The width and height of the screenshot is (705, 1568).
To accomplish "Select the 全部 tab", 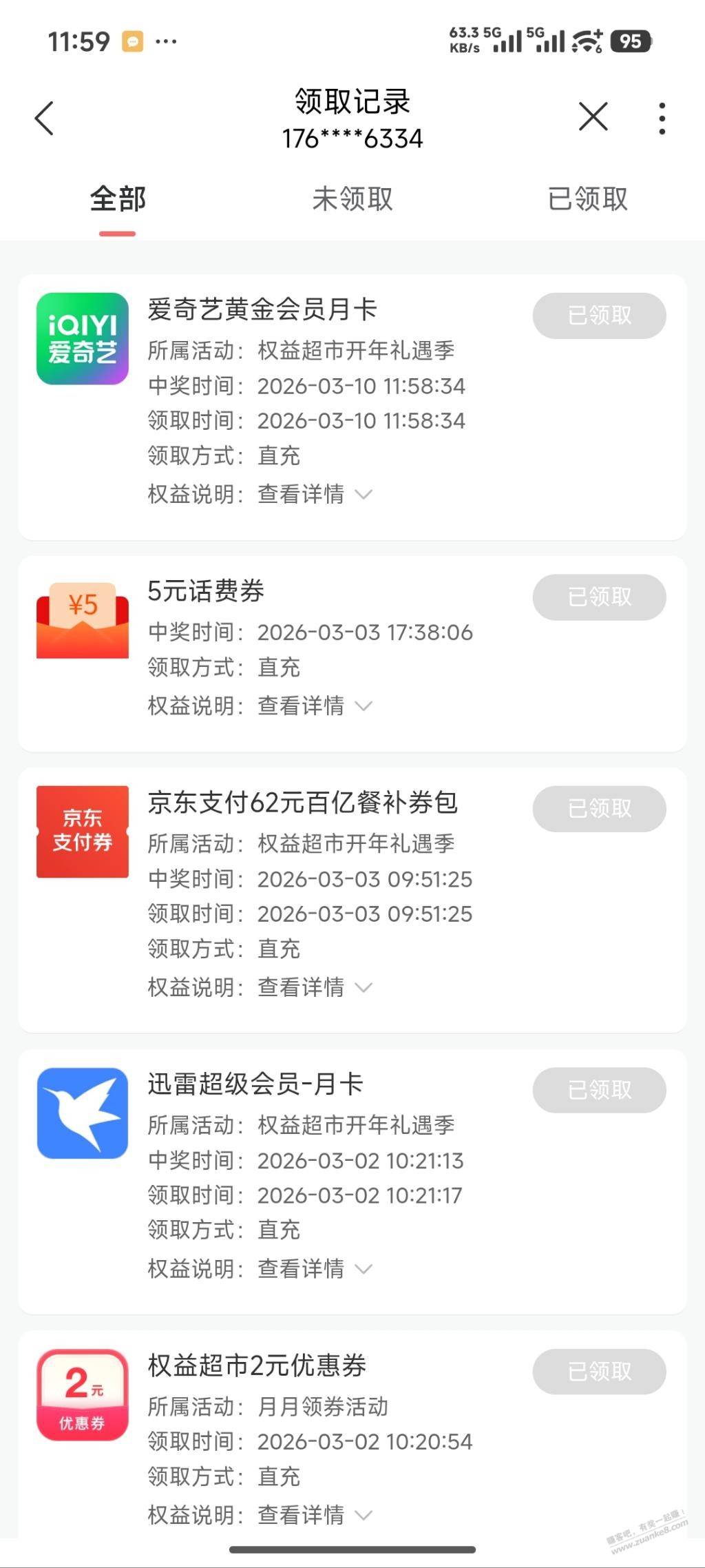I will click(x=118, y=199).
